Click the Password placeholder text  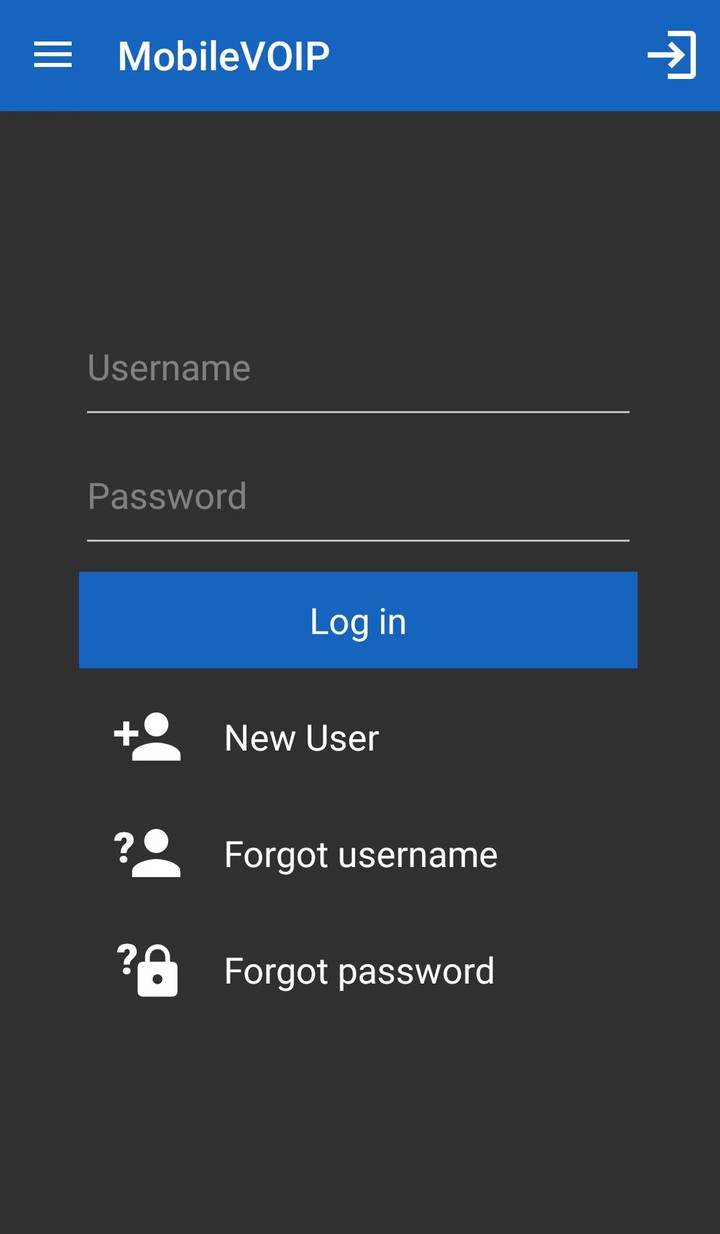167,497
